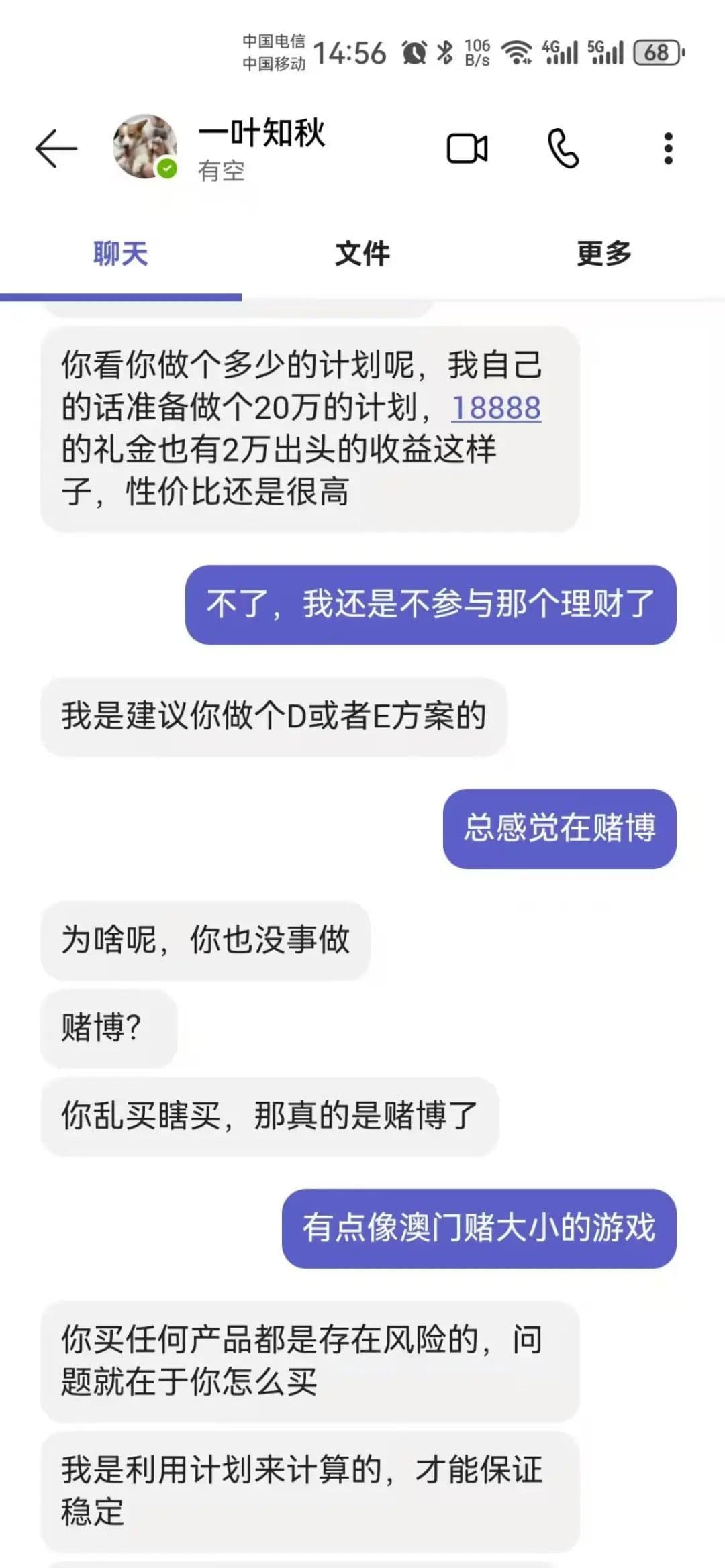Start a video call with 一叶知秋
This screenshot has width=725, height=1568.
pos(467,148)
